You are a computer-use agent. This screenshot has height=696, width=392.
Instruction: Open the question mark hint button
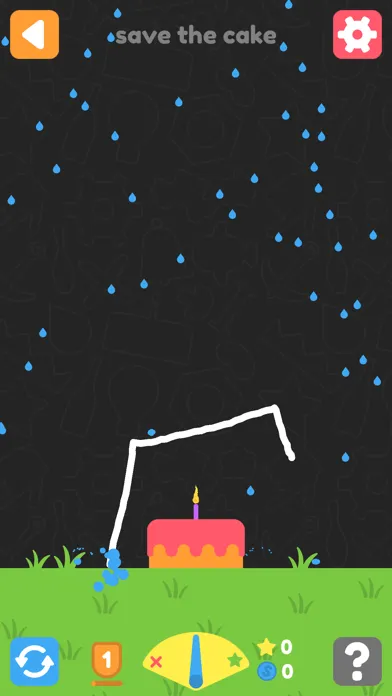coord(357,661)
